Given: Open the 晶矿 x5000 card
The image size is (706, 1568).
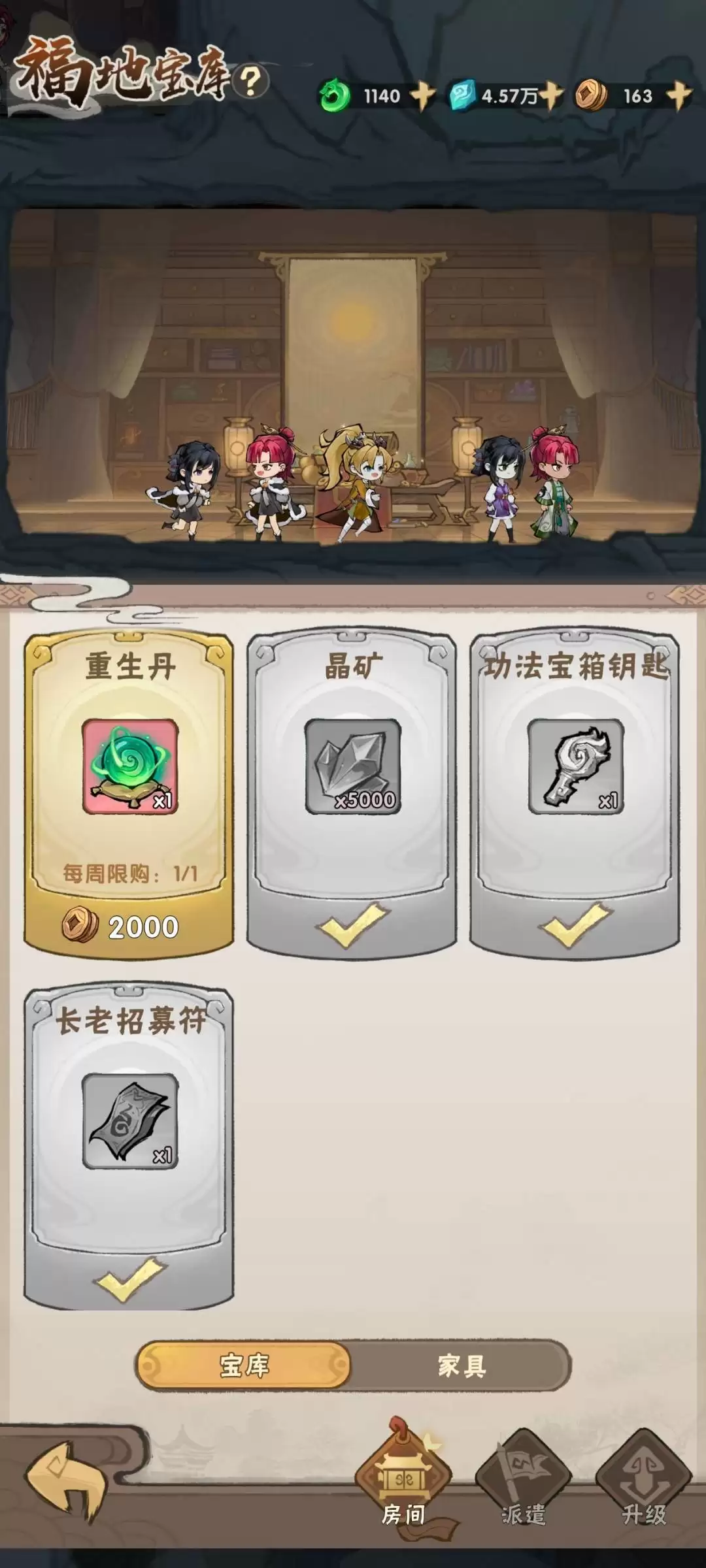Looking at the screenshot, I should (x=352, y=793).
